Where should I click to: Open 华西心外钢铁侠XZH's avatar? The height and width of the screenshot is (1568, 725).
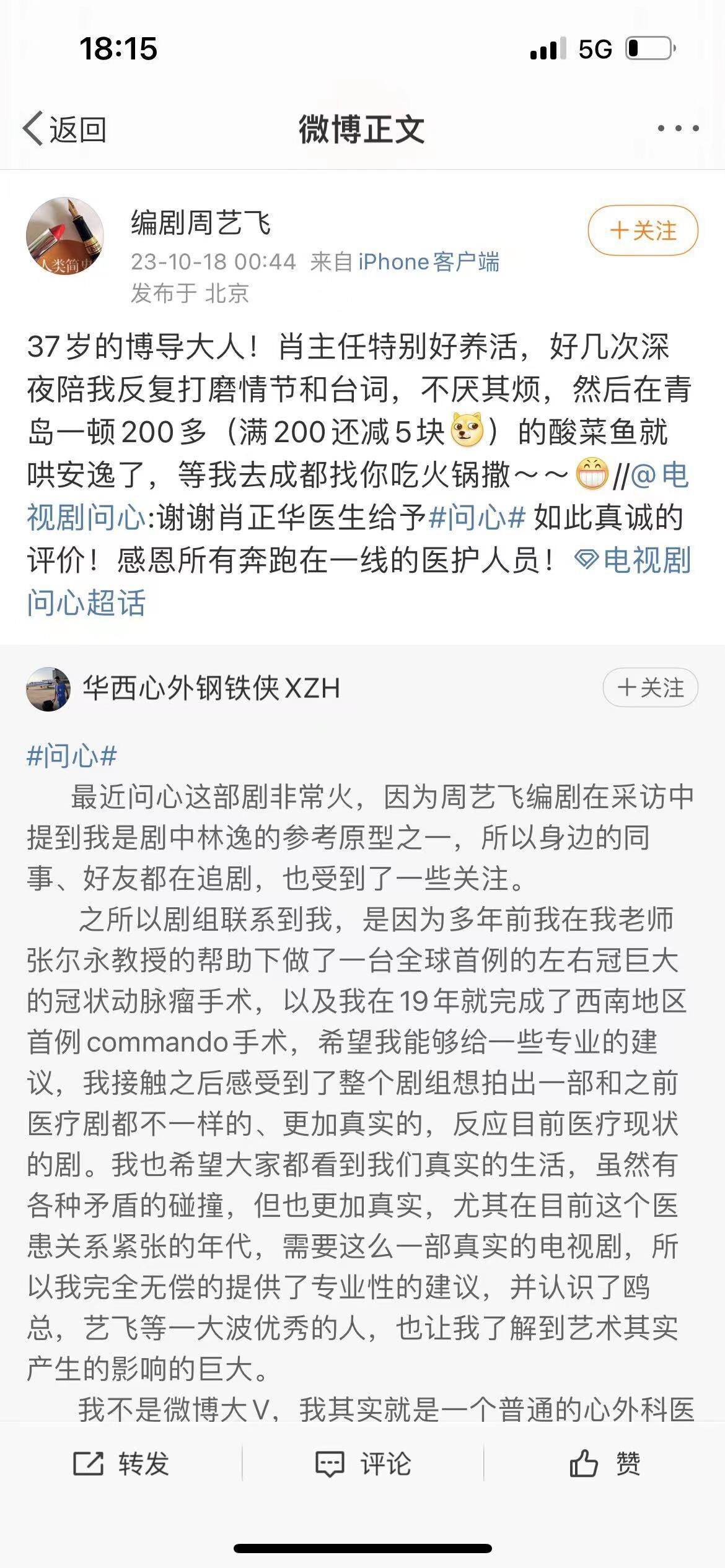pyautogui.click(x=48, y=689)
